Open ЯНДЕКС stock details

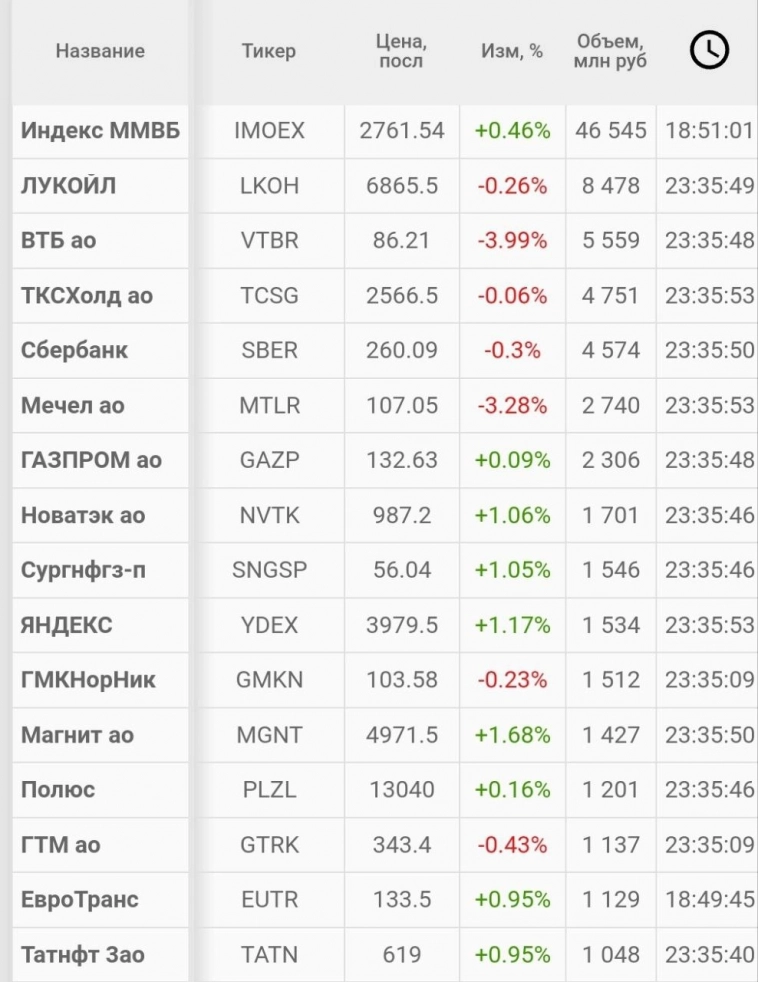67,626
